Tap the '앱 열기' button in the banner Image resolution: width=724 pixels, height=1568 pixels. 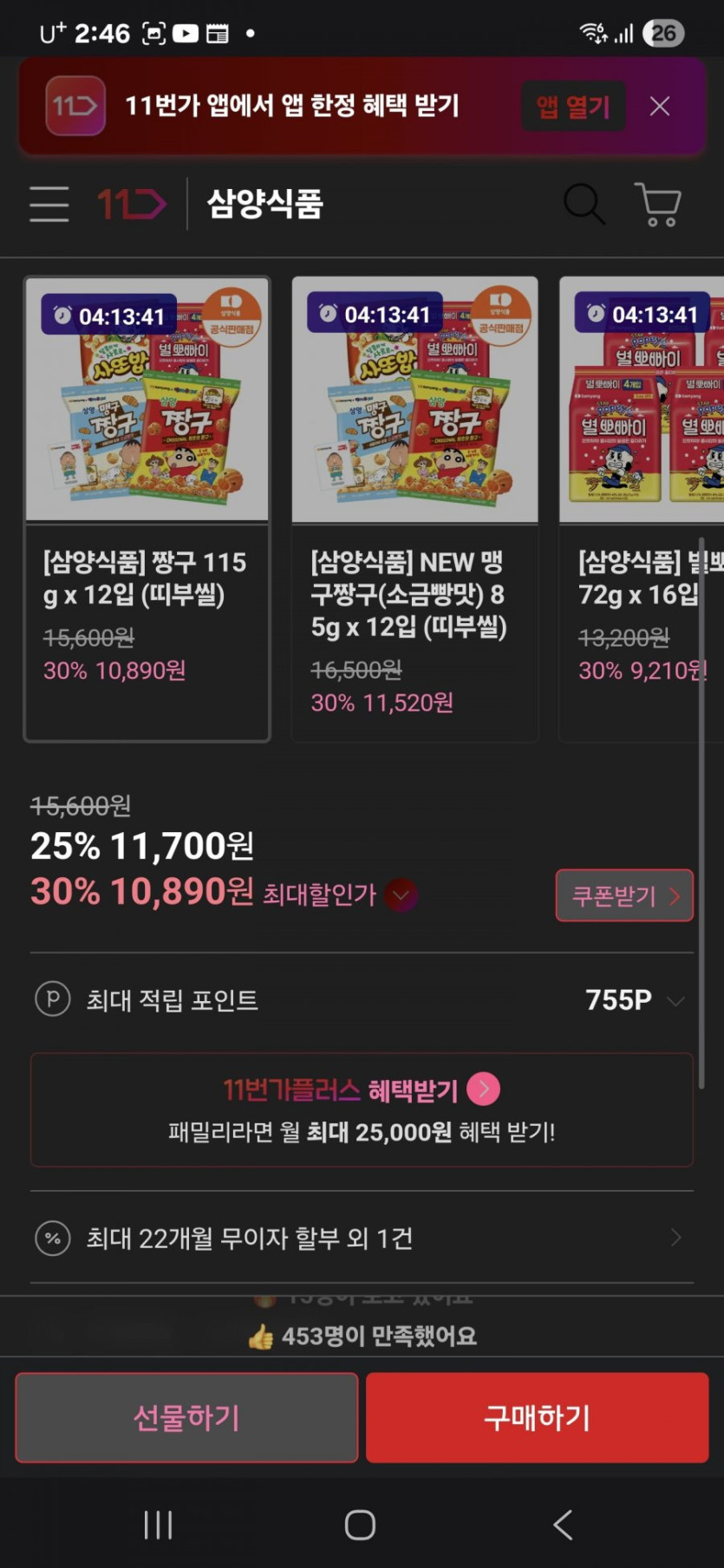pyautogui.click(x=573, y=107)
